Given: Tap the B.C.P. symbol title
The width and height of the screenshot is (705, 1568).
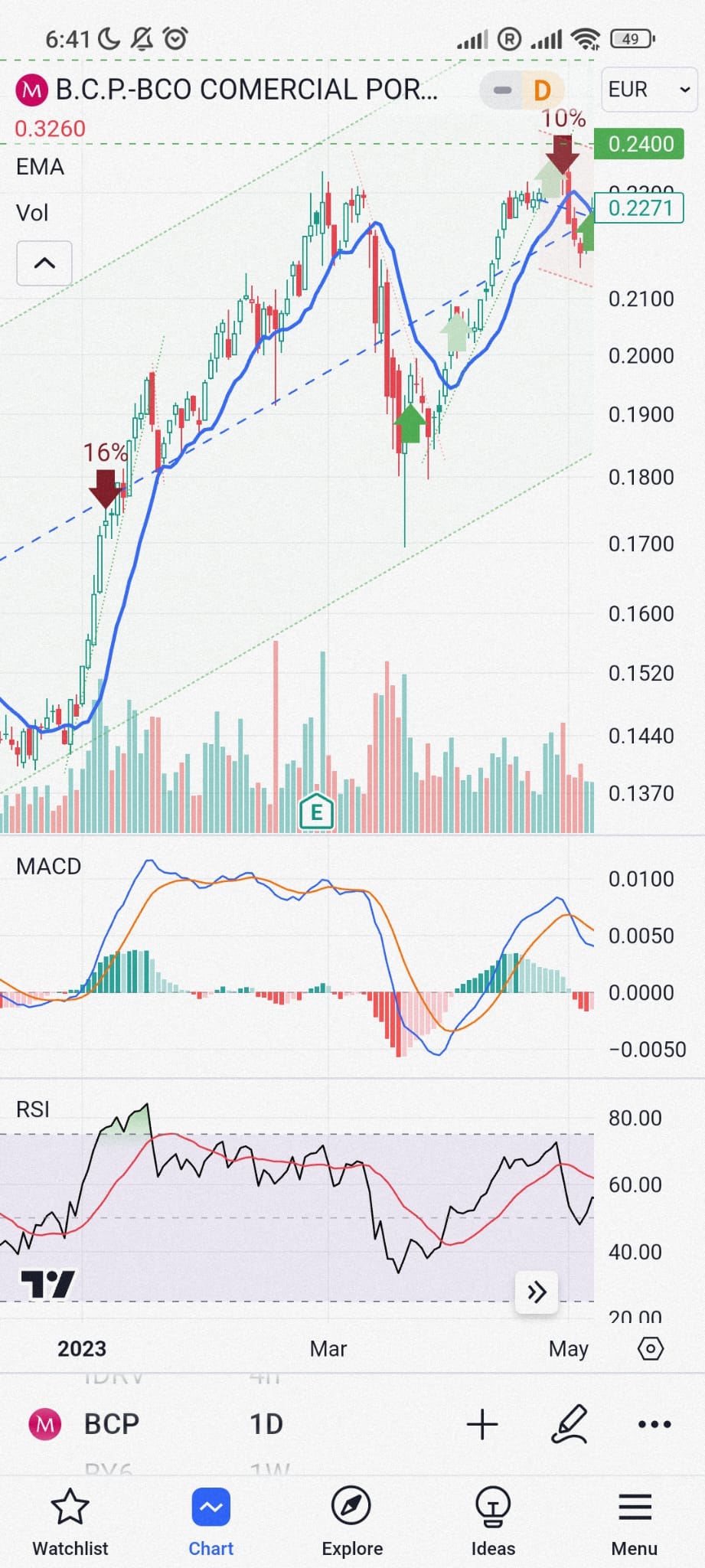Looking at the screenshot, I should coord(246,90).
